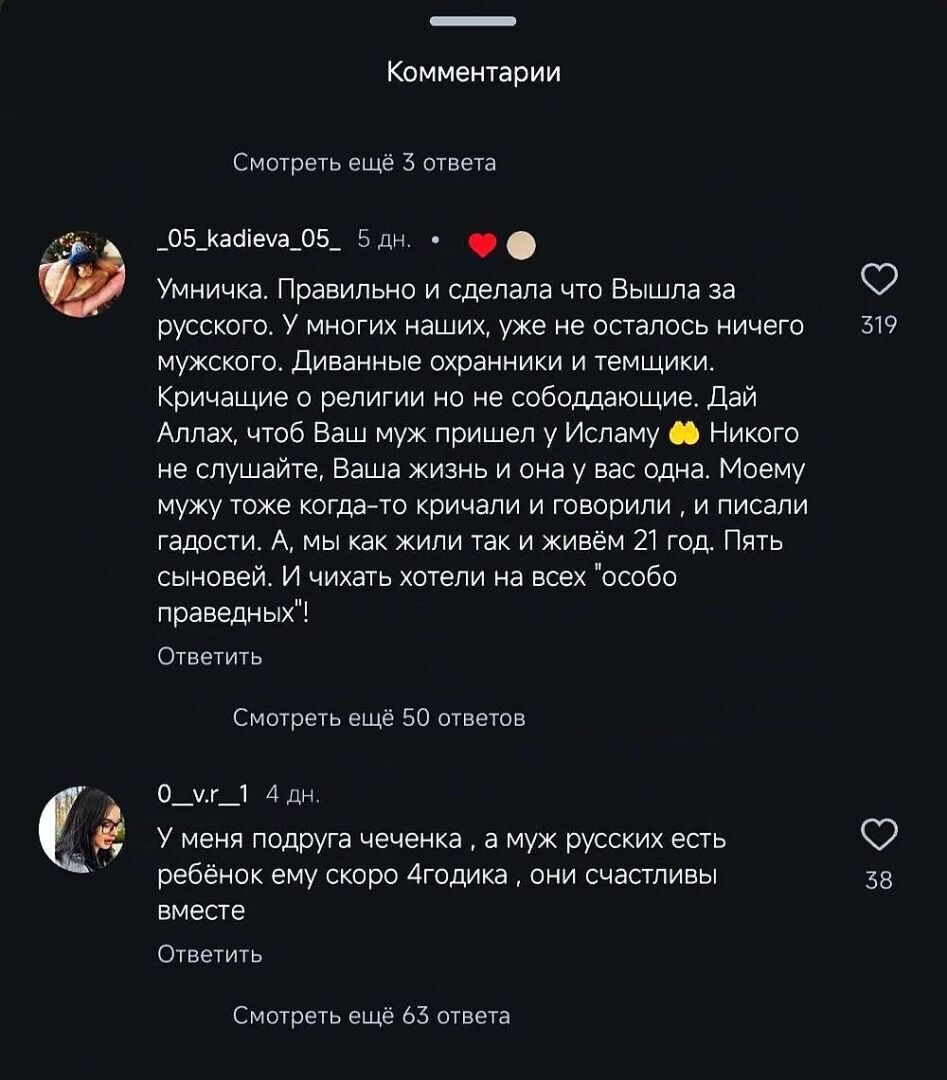Viewport: 947px width, 1080px height.
Task: Show the 50 more replies
Action: pos(378,718)
